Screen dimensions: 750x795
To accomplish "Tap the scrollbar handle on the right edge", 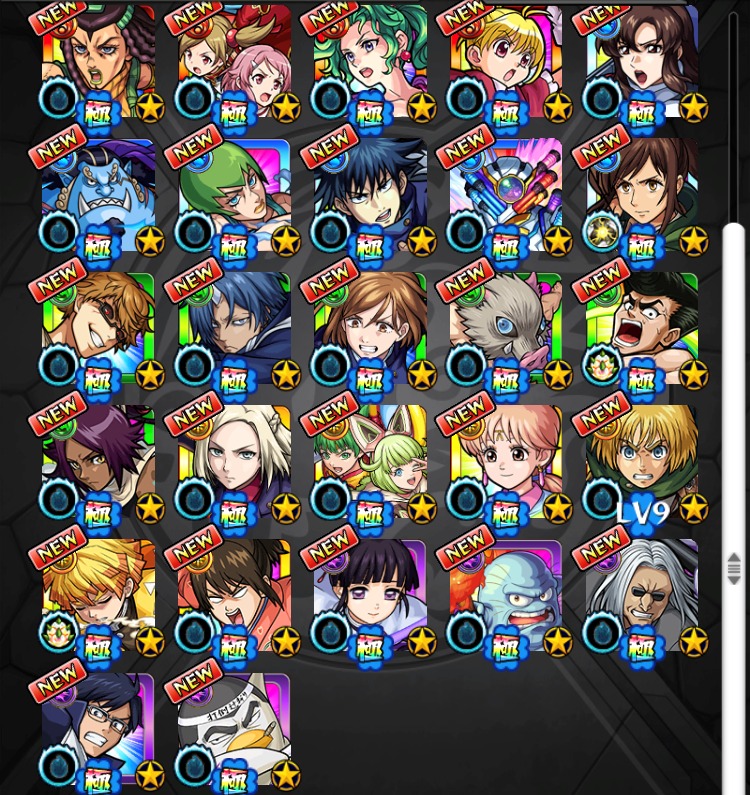I will [x=734, y=568].
